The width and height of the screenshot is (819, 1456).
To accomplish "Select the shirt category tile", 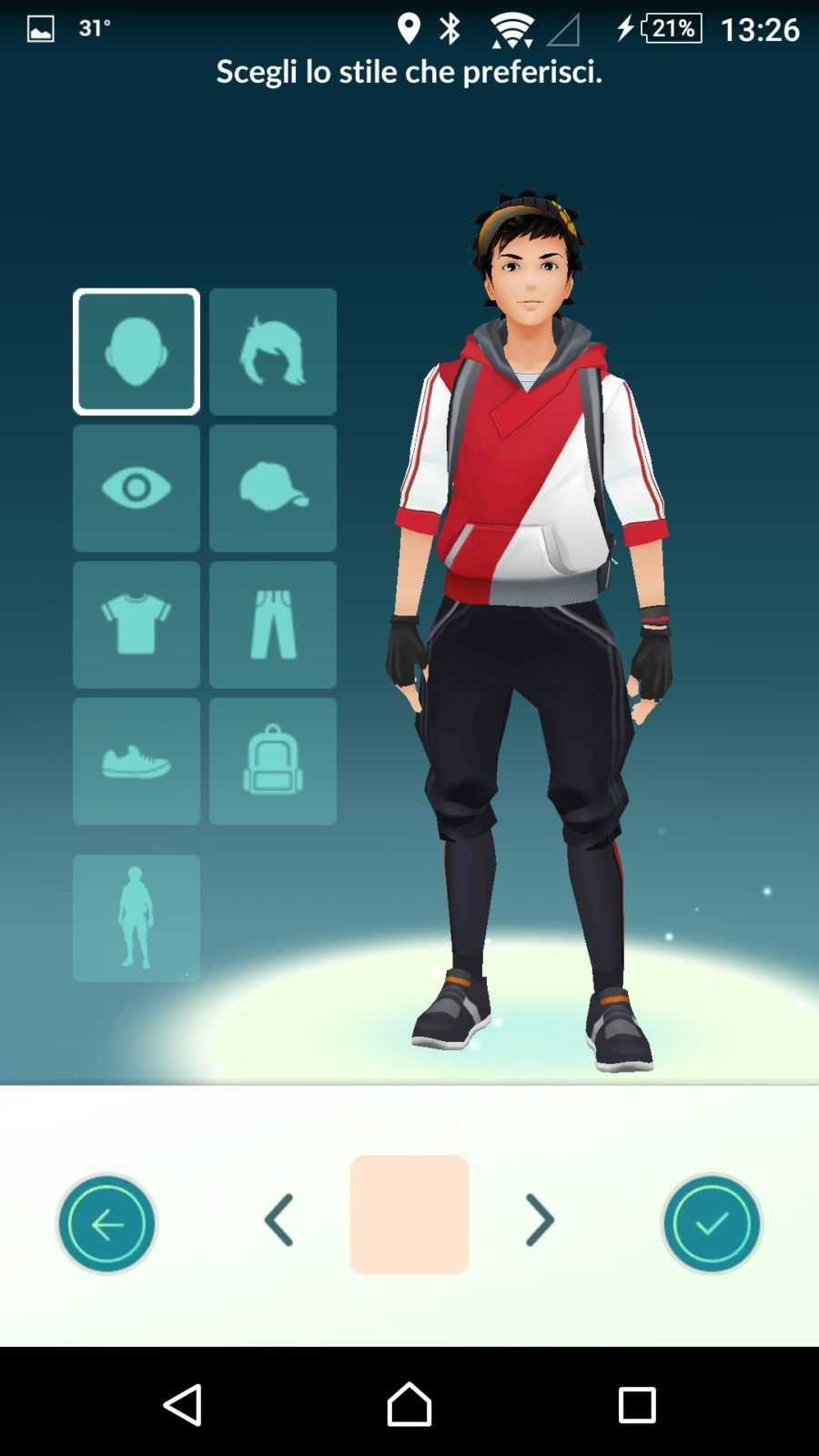I will click(136, 624).
